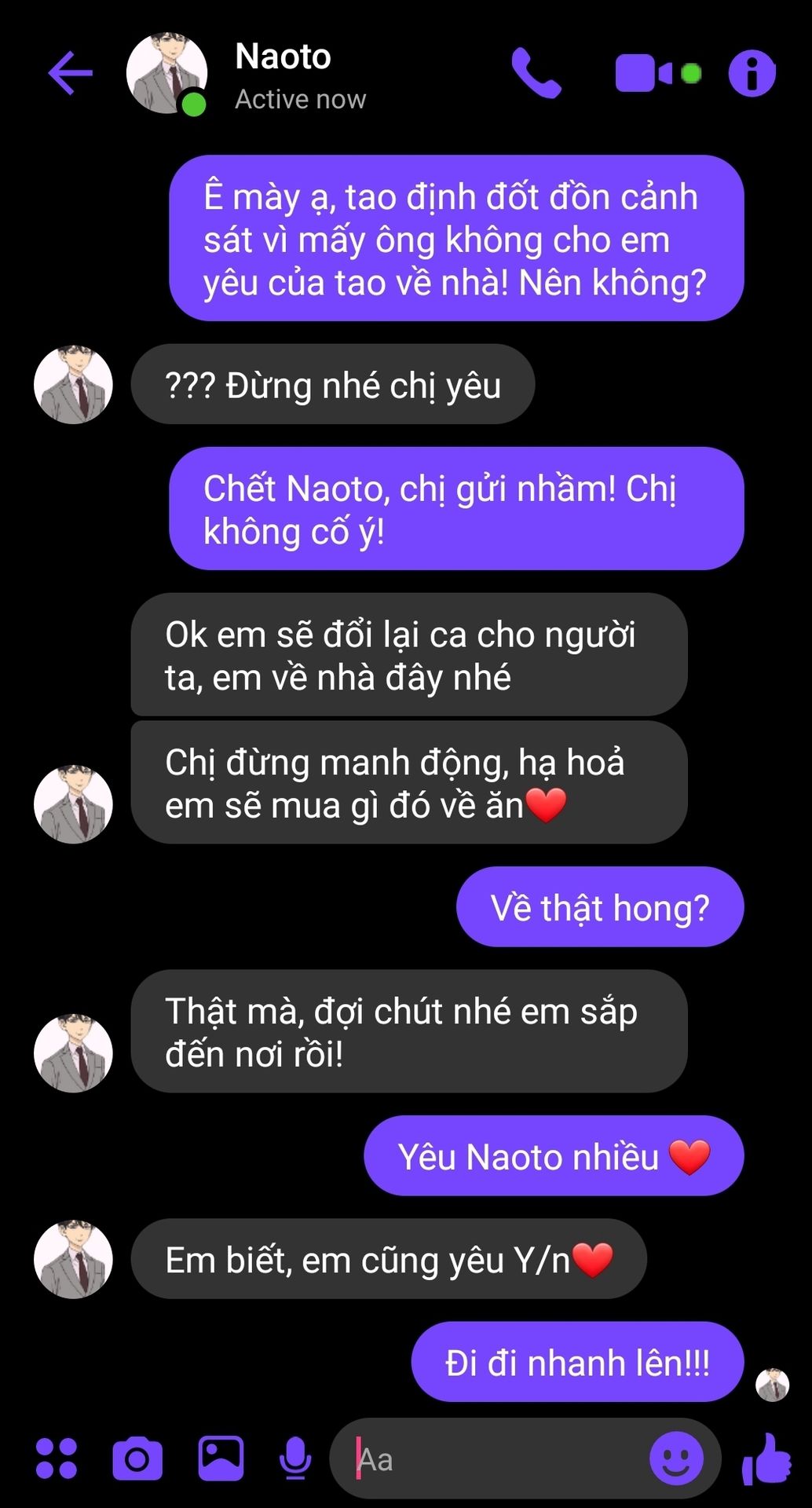Open the camera to take a photo

point(137,1459)
